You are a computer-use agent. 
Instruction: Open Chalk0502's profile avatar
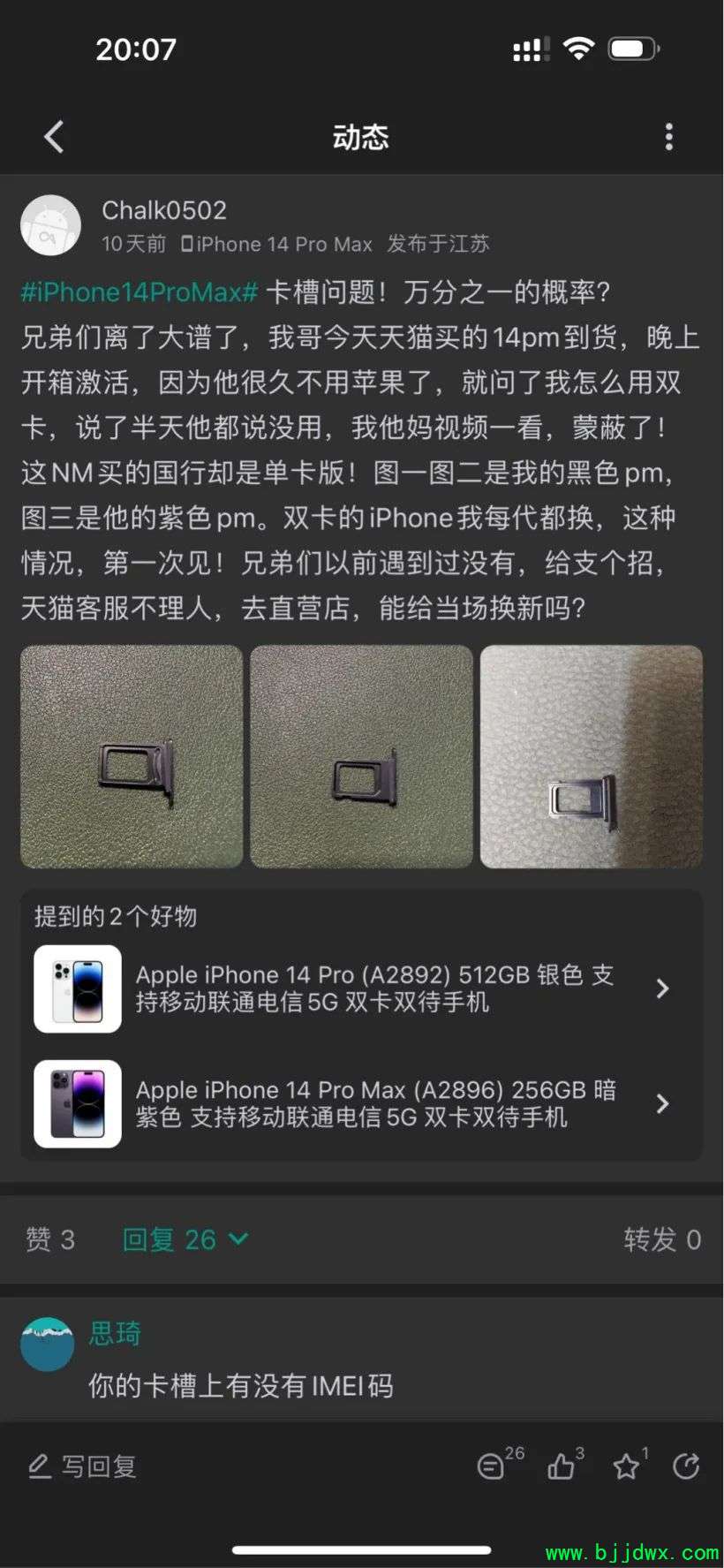pos(51,225)
